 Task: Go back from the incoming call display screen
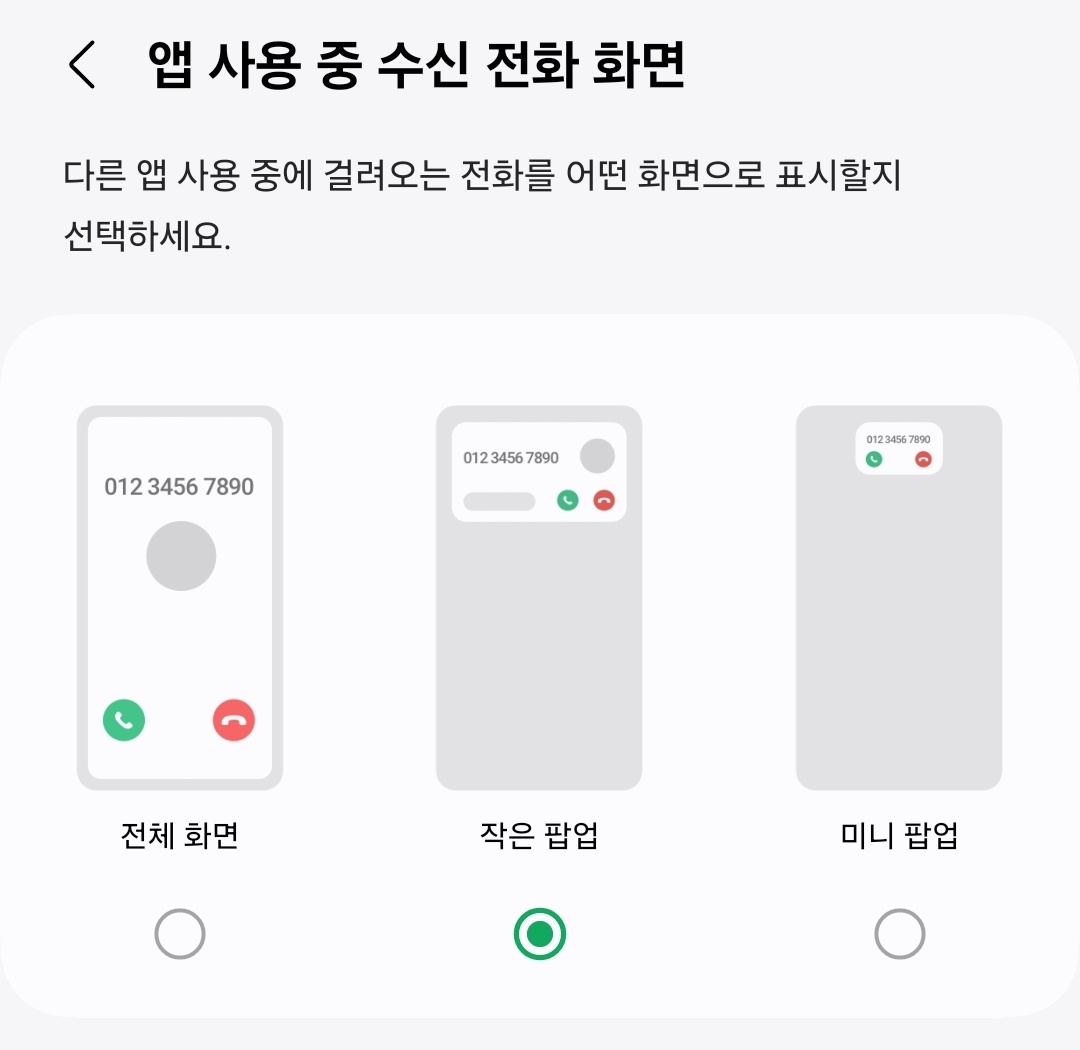click(x=82, y=66)
